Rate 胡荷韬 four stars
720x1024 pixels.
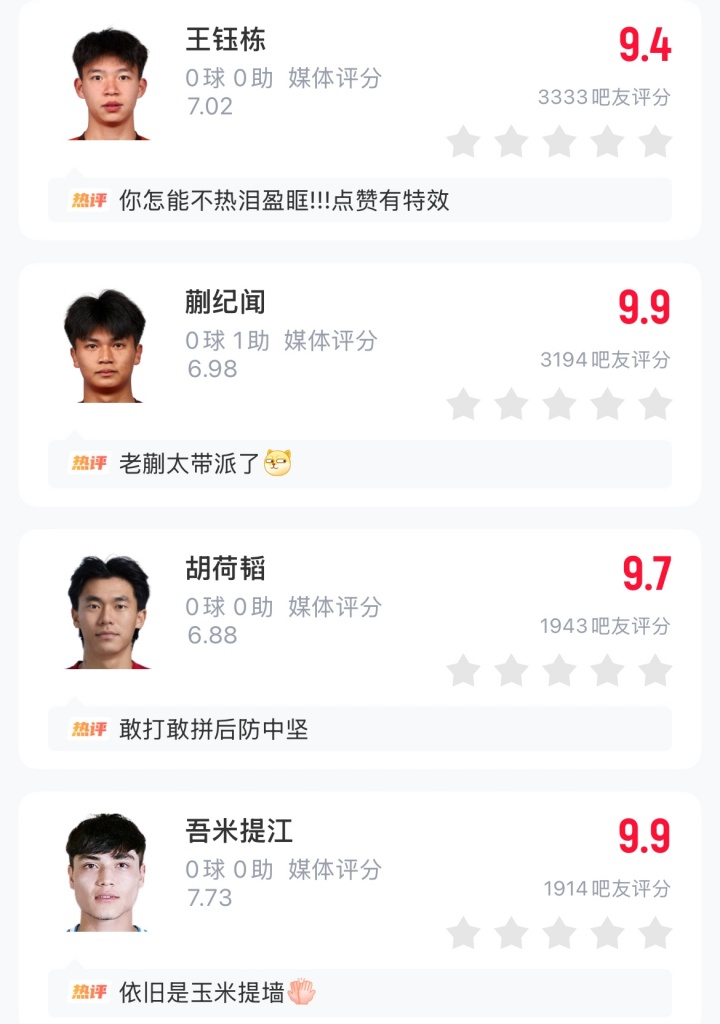[607, 670]
